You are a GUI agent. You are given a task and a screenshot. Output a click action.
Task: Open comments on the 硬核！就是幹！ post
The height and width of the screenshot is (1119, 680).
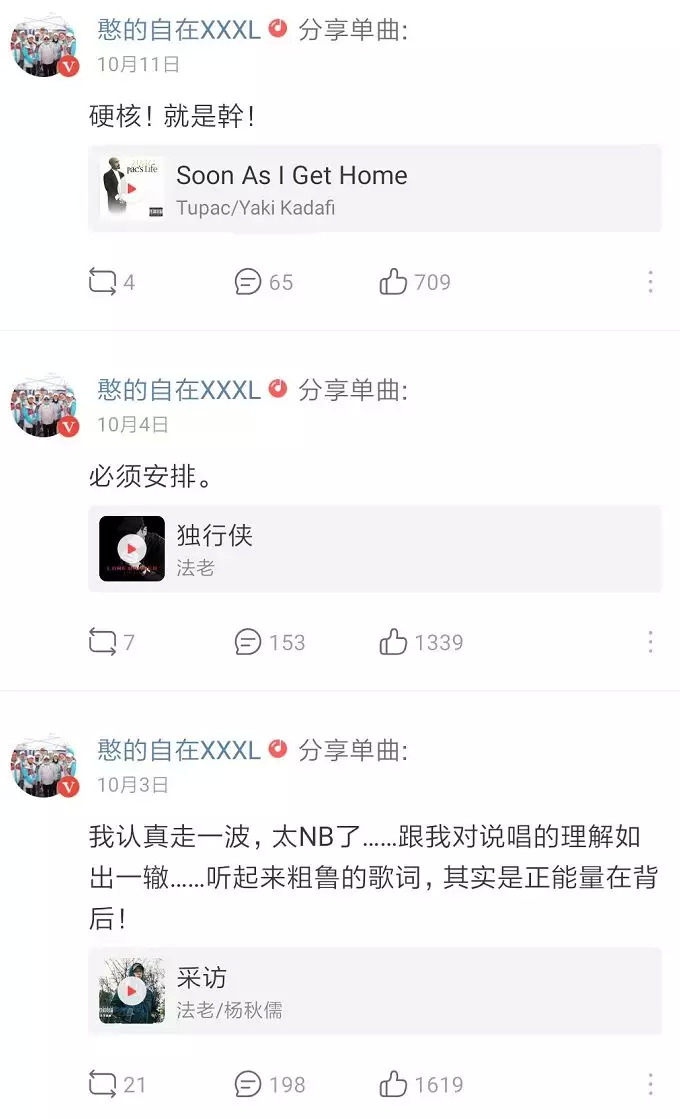(x=263, y=282)
